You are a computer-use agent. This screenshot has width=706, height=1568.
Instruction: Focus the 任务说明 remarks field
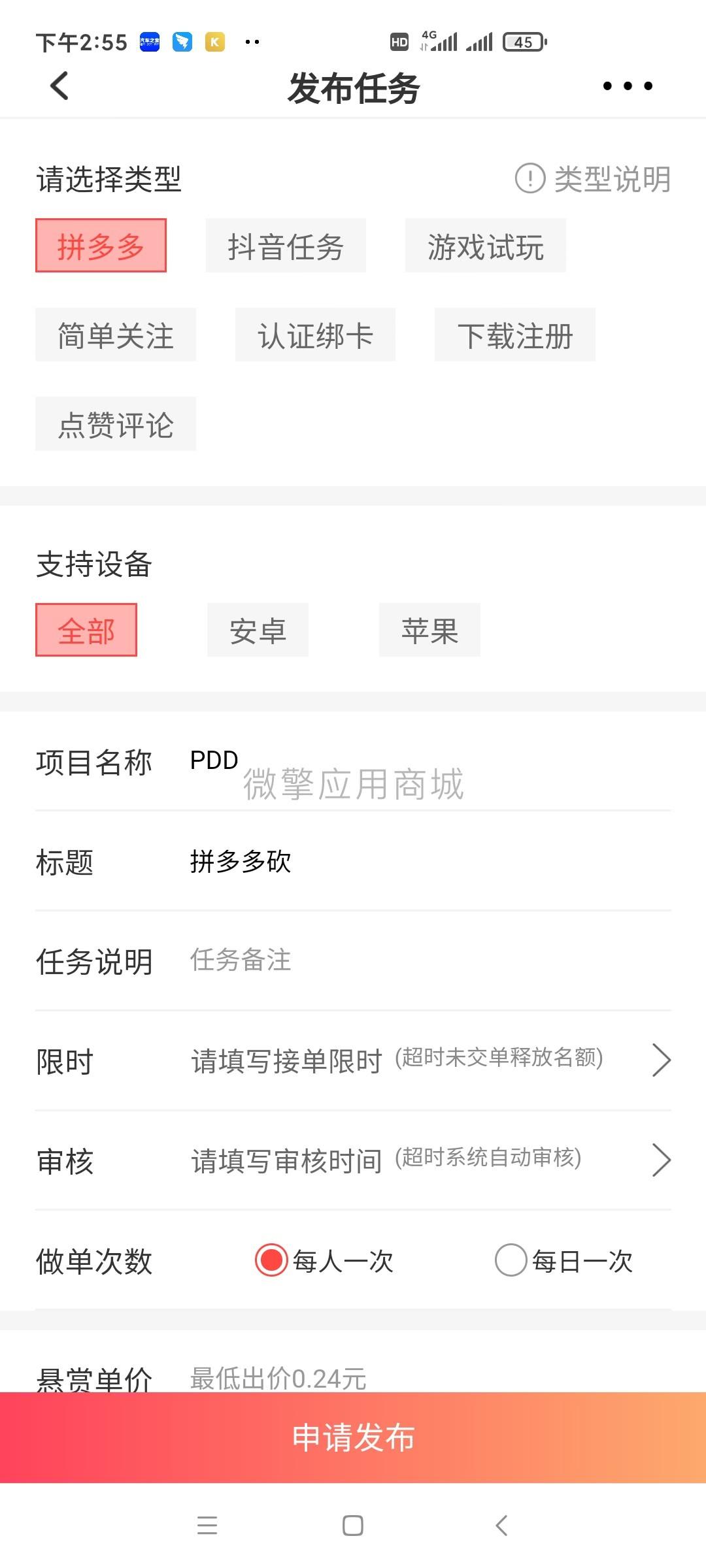point(425,961)
